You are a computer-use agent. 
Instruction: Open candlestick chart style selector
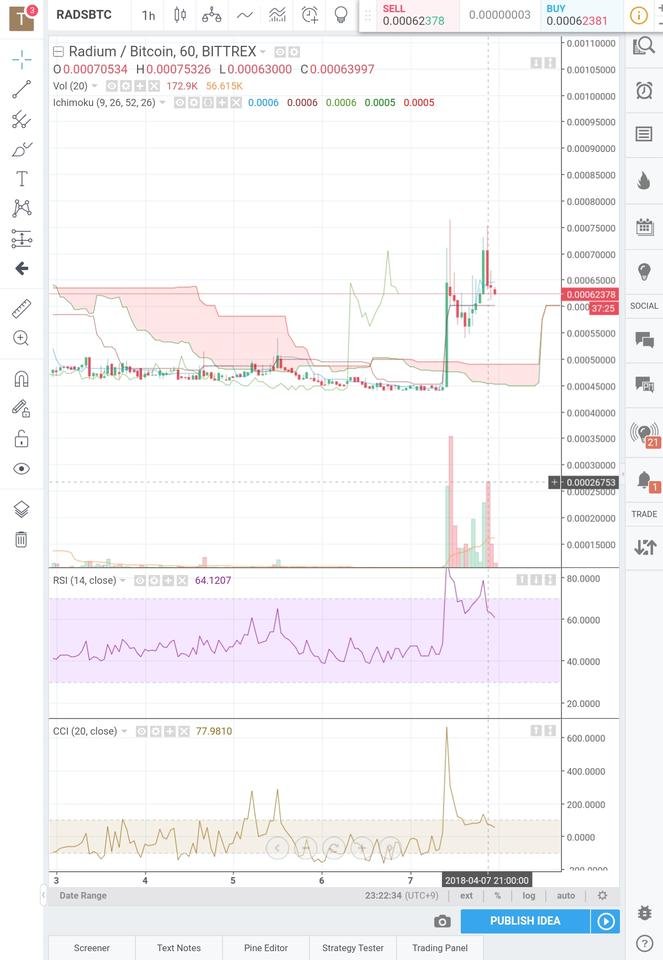click(180, 15)
